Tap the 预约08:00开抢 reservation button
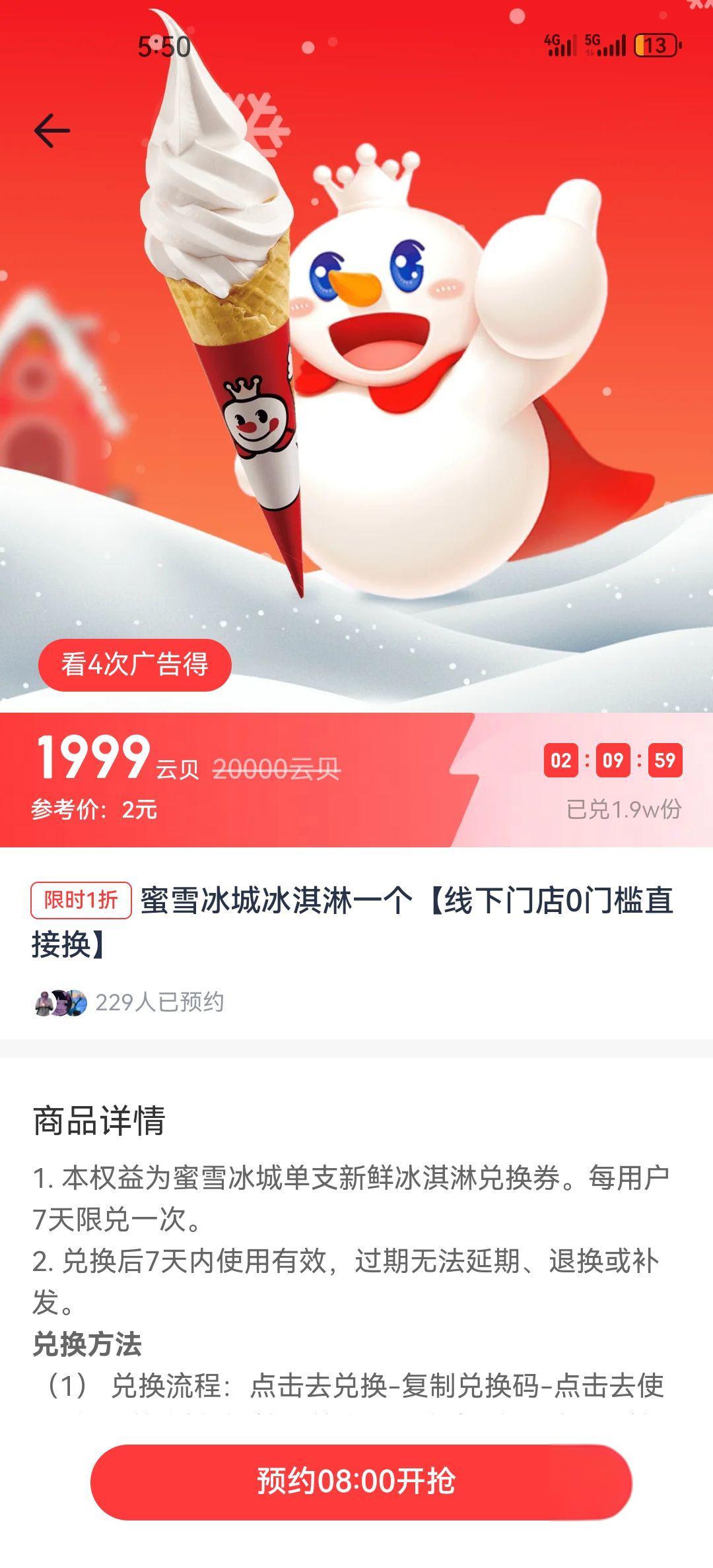Image resolution: width=713 pixels, height=1568 pixels. coord(360,1482)
